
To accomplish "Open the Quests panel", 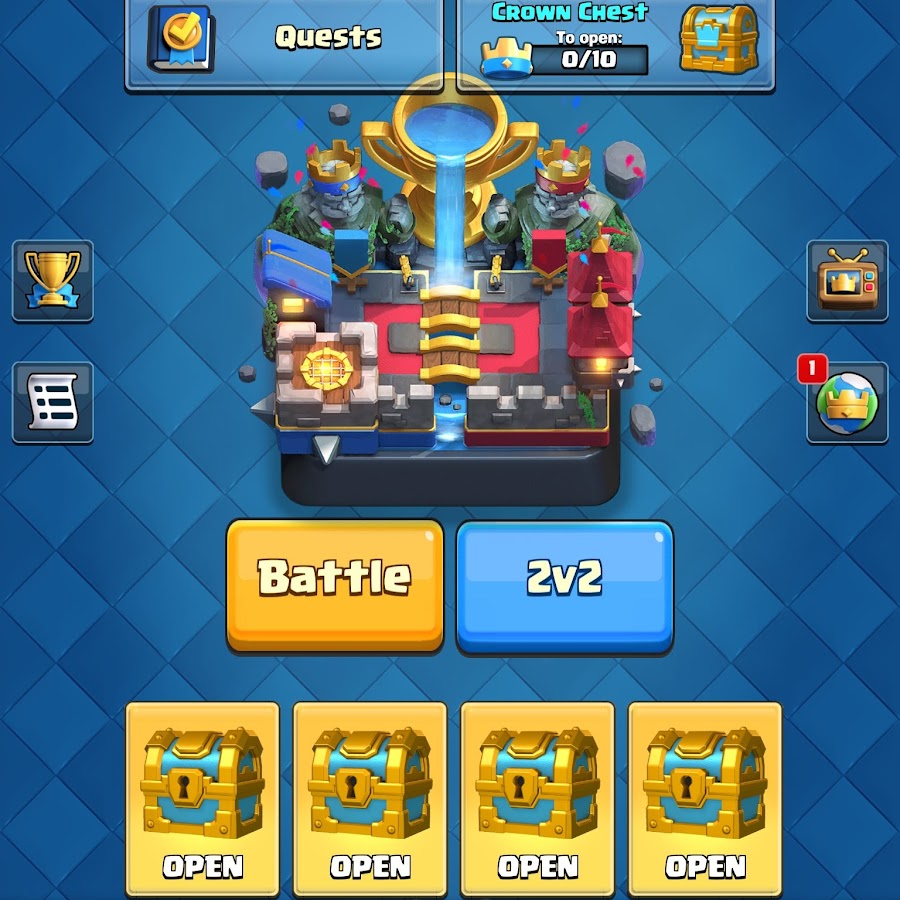I will (284, 41).
